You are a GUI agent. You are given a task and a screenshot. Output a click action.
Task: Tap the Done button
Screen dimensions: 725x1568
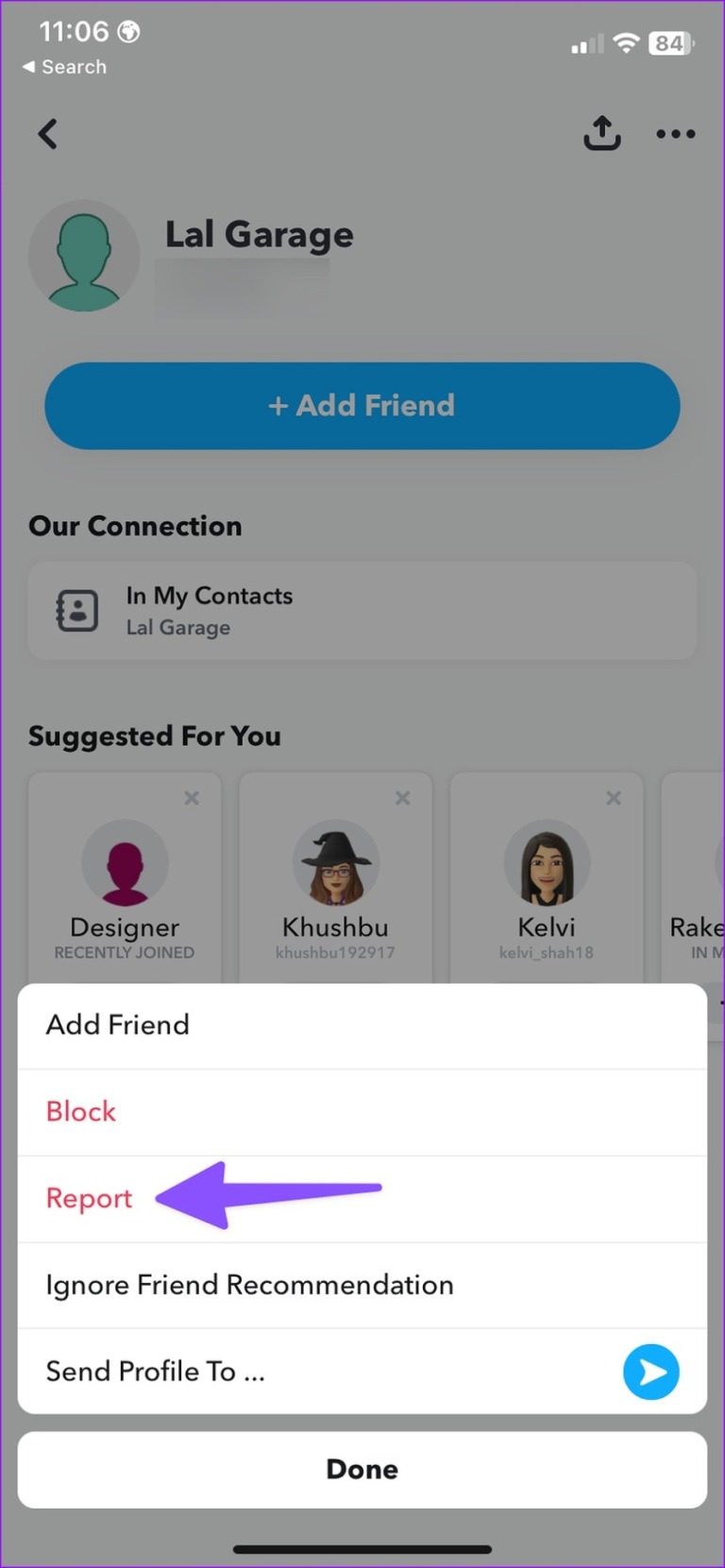[362, 1469]
